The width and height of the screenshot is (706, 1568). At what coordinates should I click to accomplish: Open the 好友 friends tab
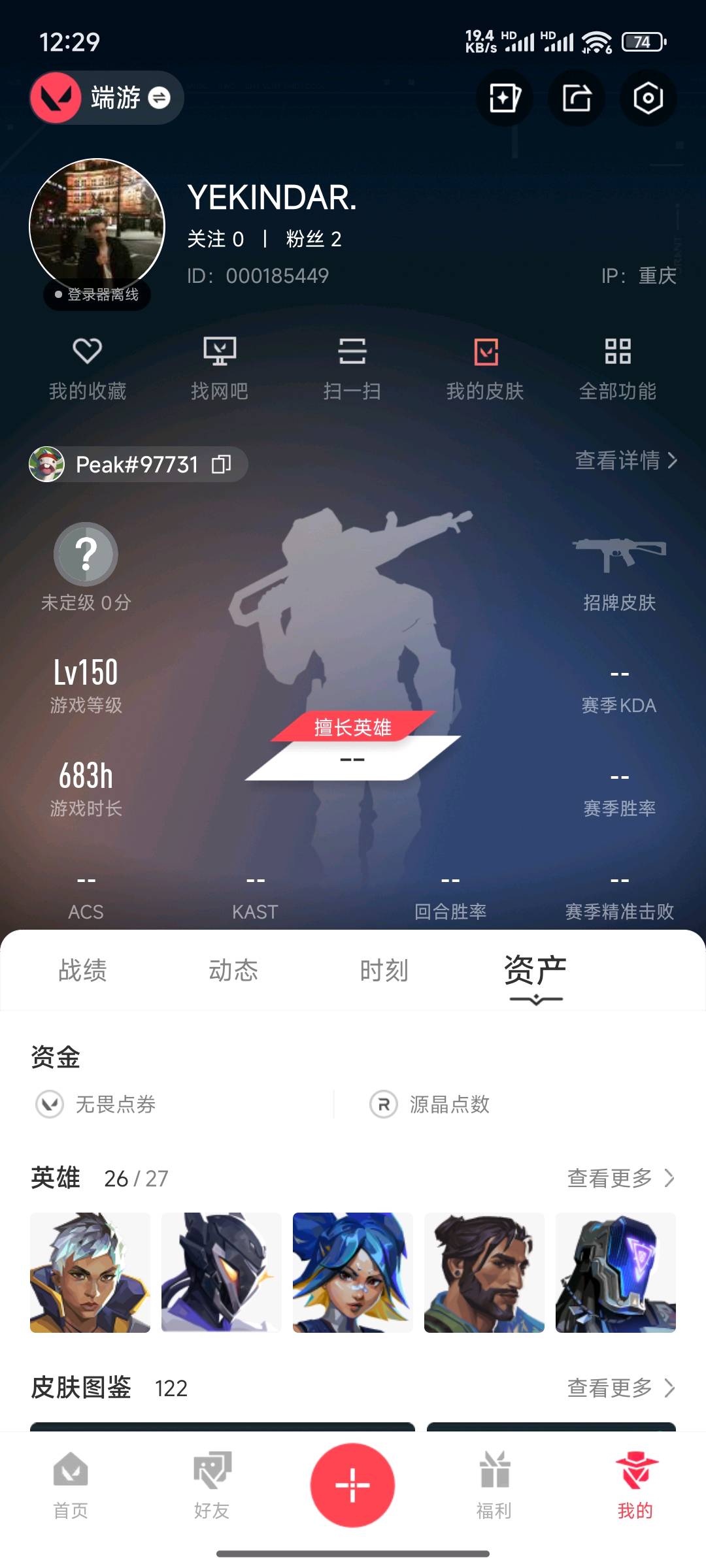coord(212,1484)
